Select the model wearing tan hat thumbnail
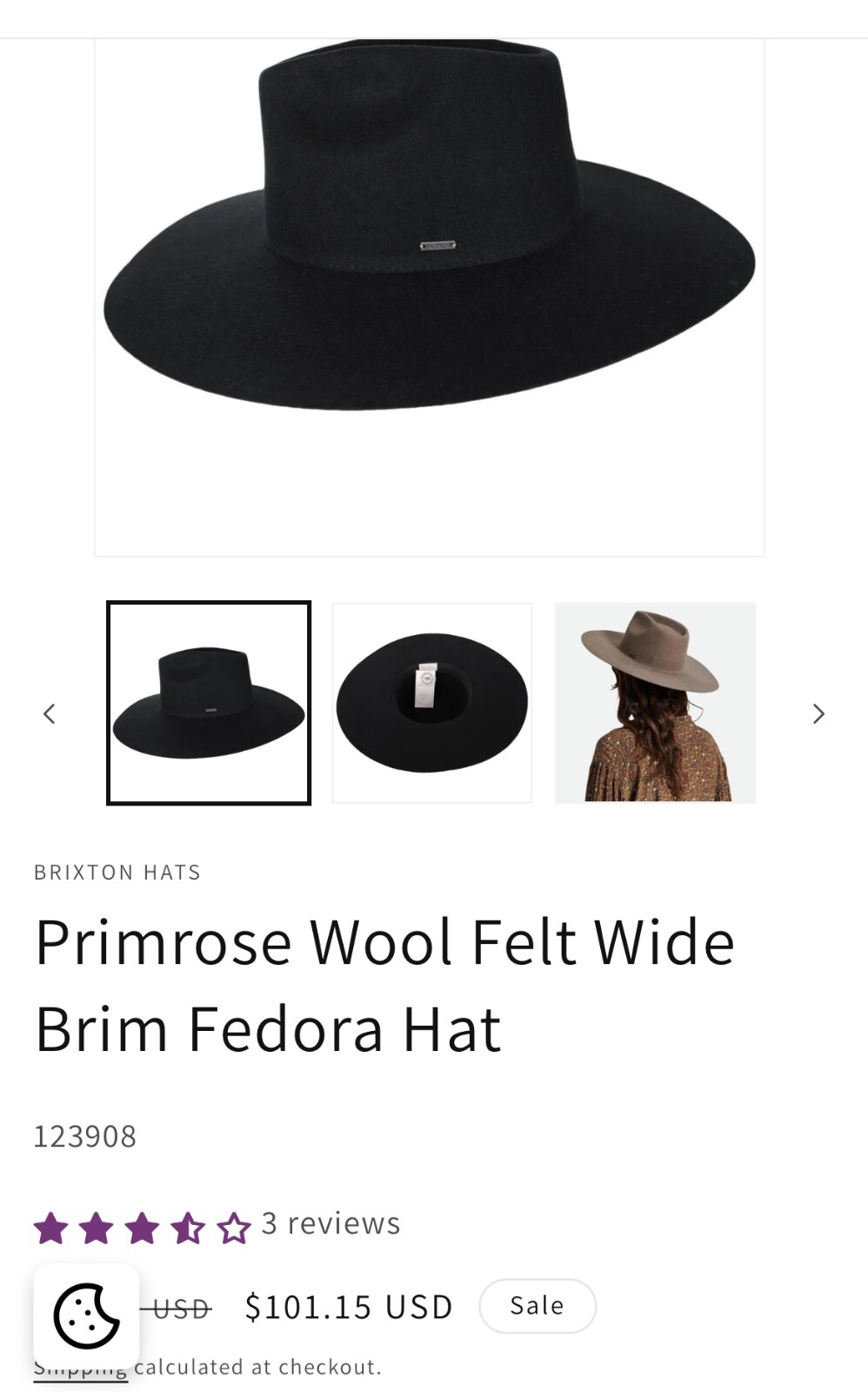The image size is (868, 1392). coord(655,703)
